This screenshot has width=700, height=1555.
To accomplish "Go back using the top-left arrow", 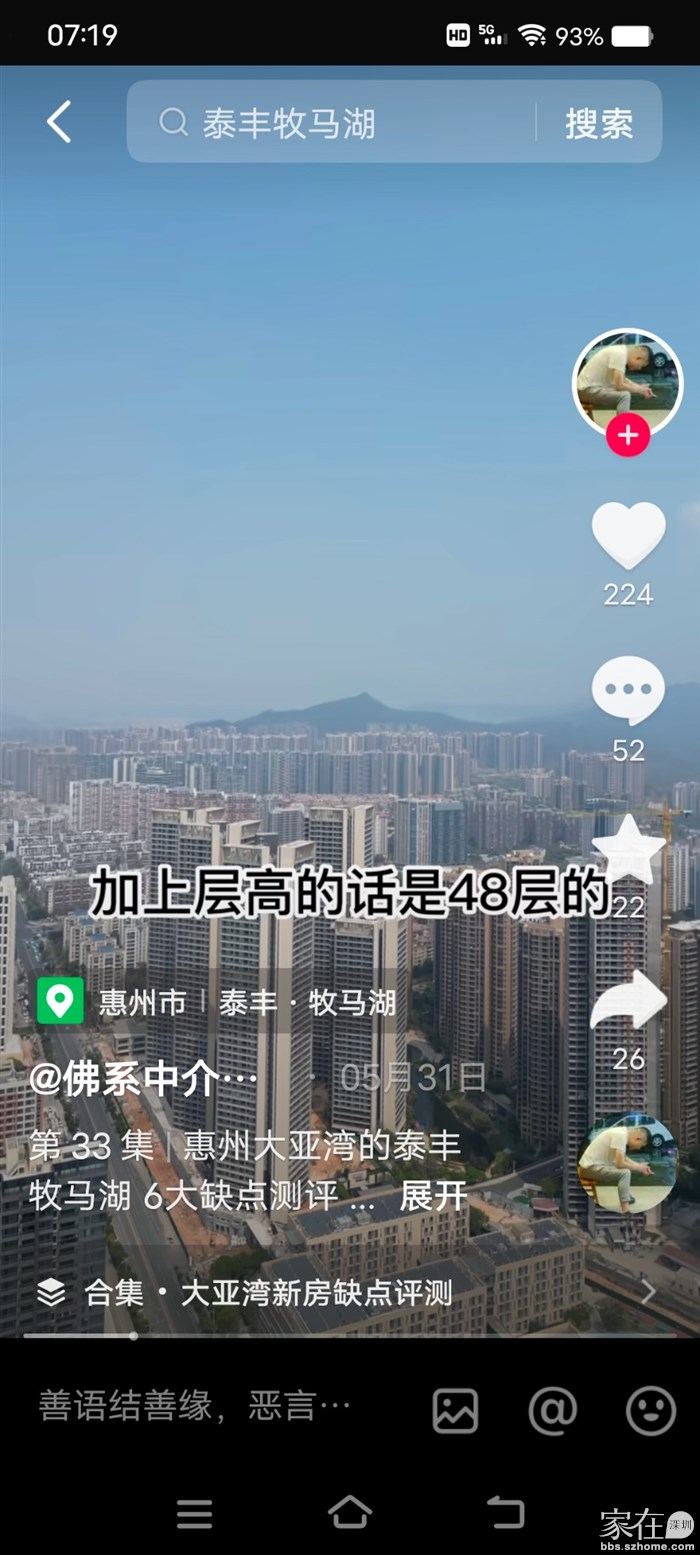I will pyautogui.click(x=58, y=122).
